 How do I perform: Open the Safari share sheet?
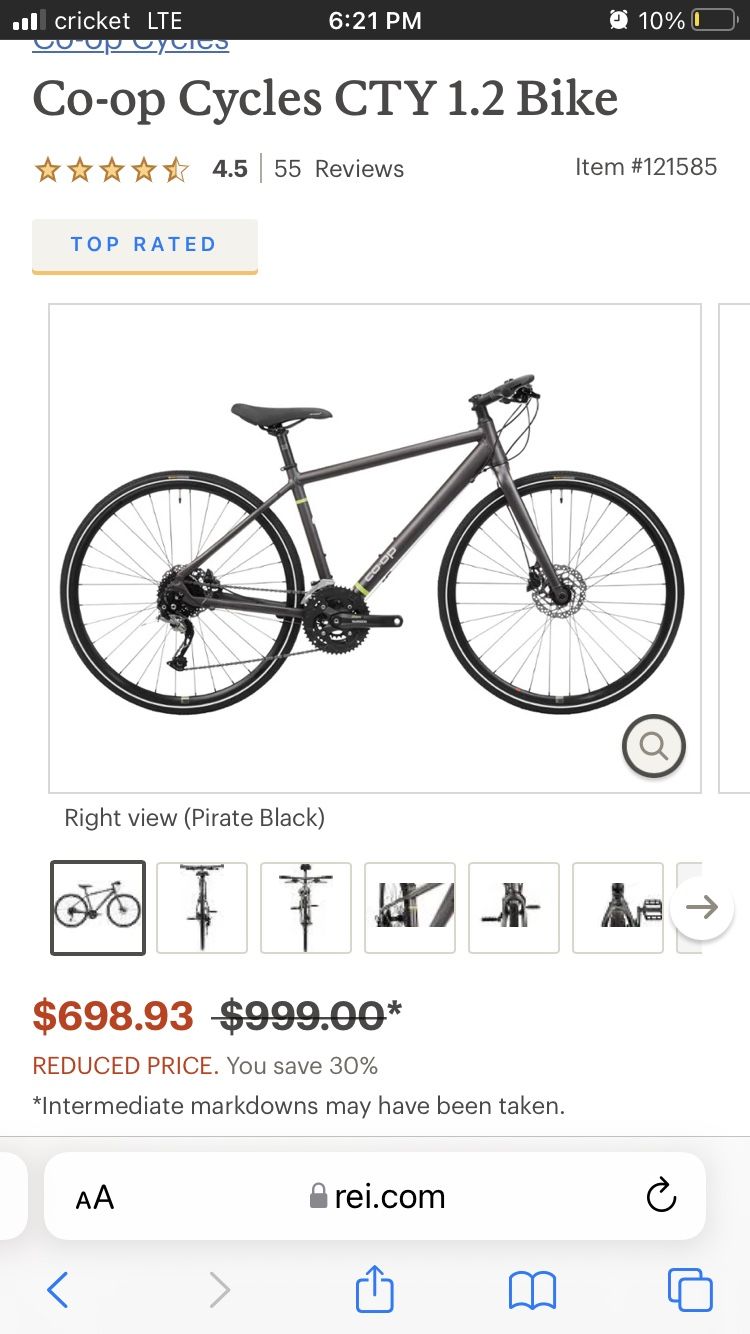click(375, 1288)
